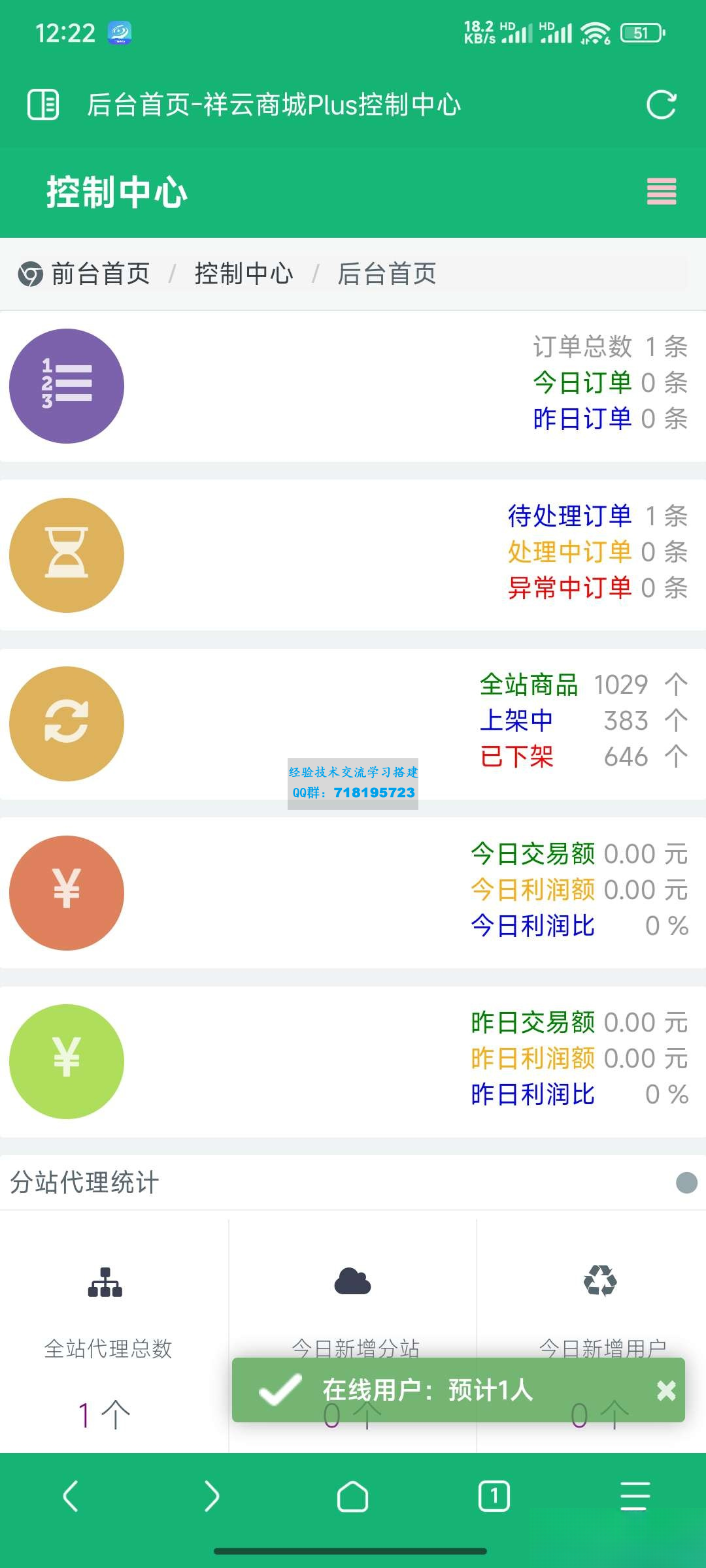Tap the browser forward arrow
Screen dimensions: 706x1568
point(211,1496)
